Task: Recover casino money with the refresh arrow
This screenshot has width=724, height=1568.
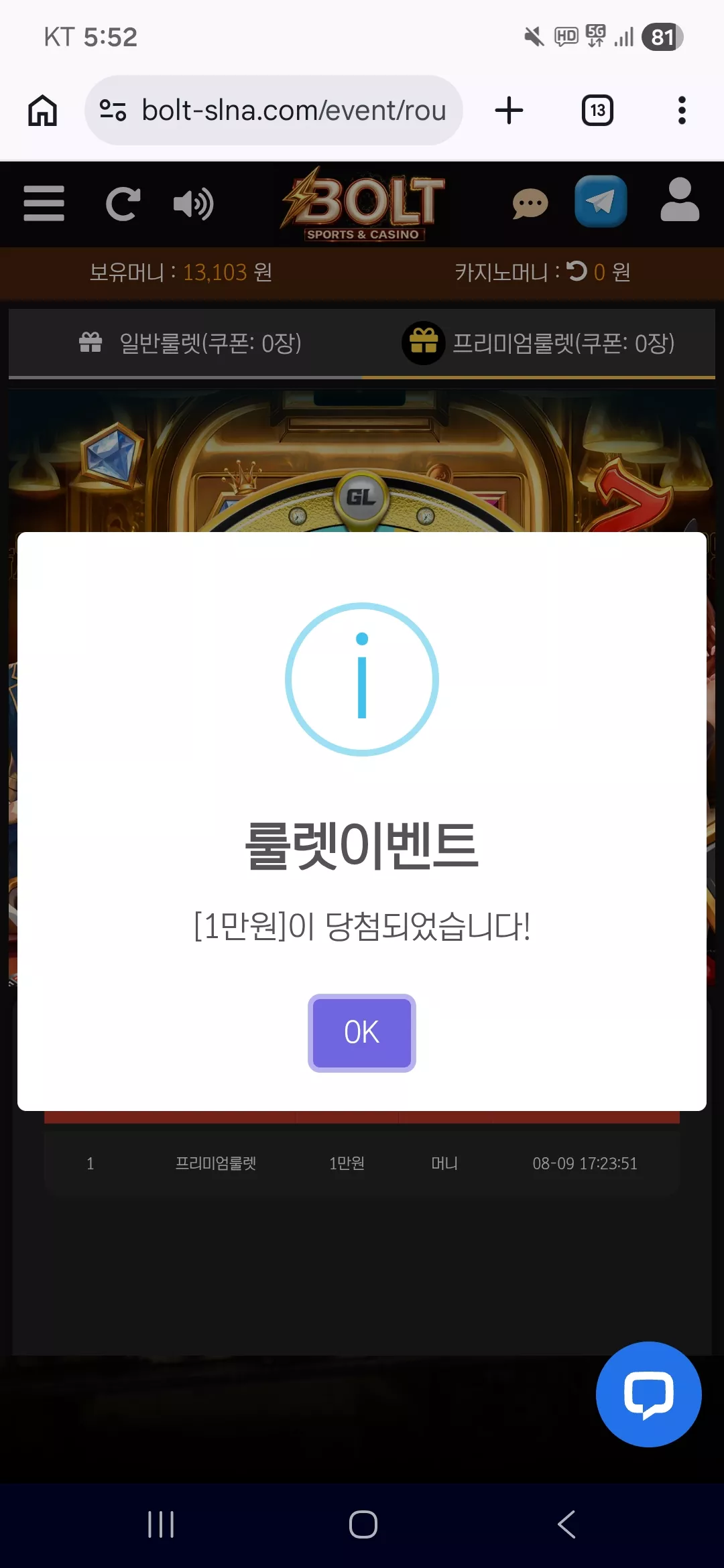Action: (x=577, y=271)
